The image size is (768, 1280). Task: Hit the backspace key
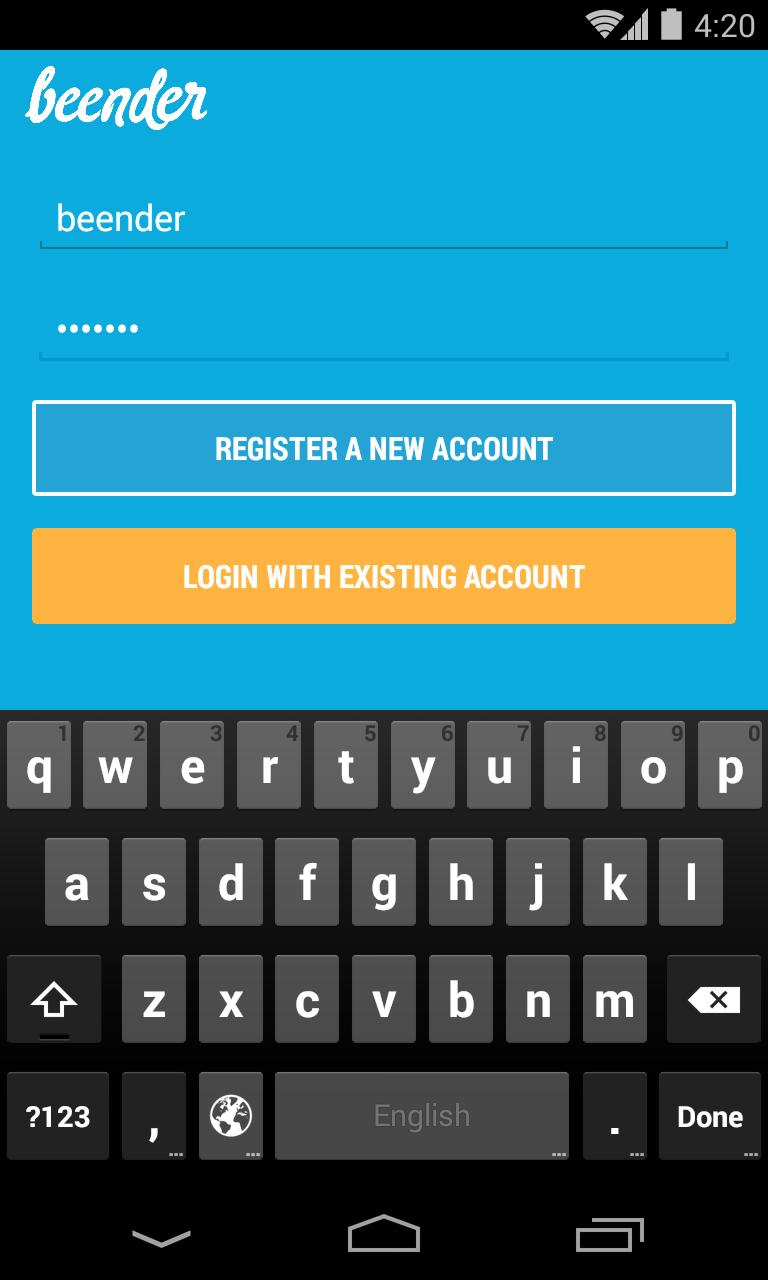click(x=714, y=1000)
